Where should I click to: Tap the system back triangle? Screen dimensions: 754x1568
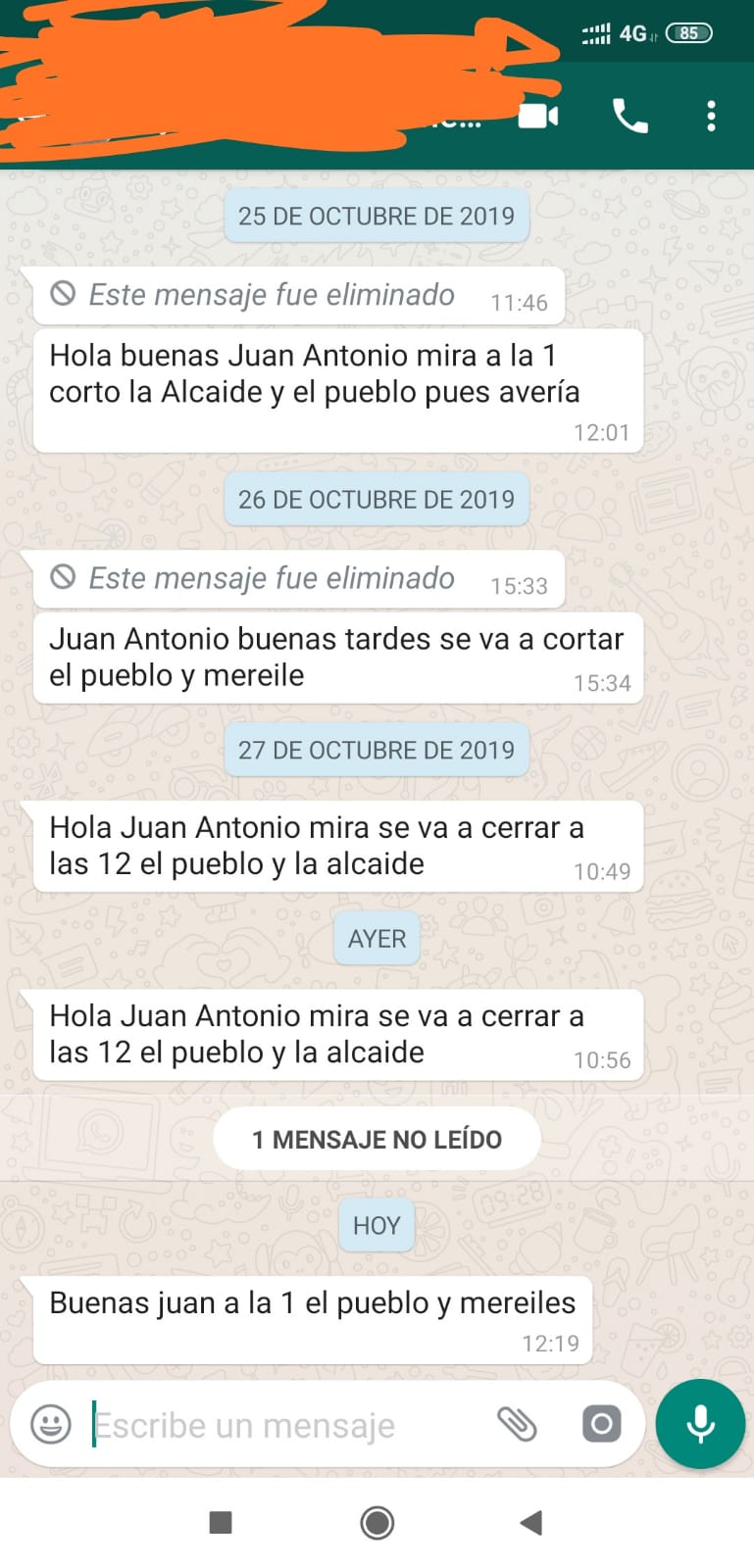tap(530, 1522)
